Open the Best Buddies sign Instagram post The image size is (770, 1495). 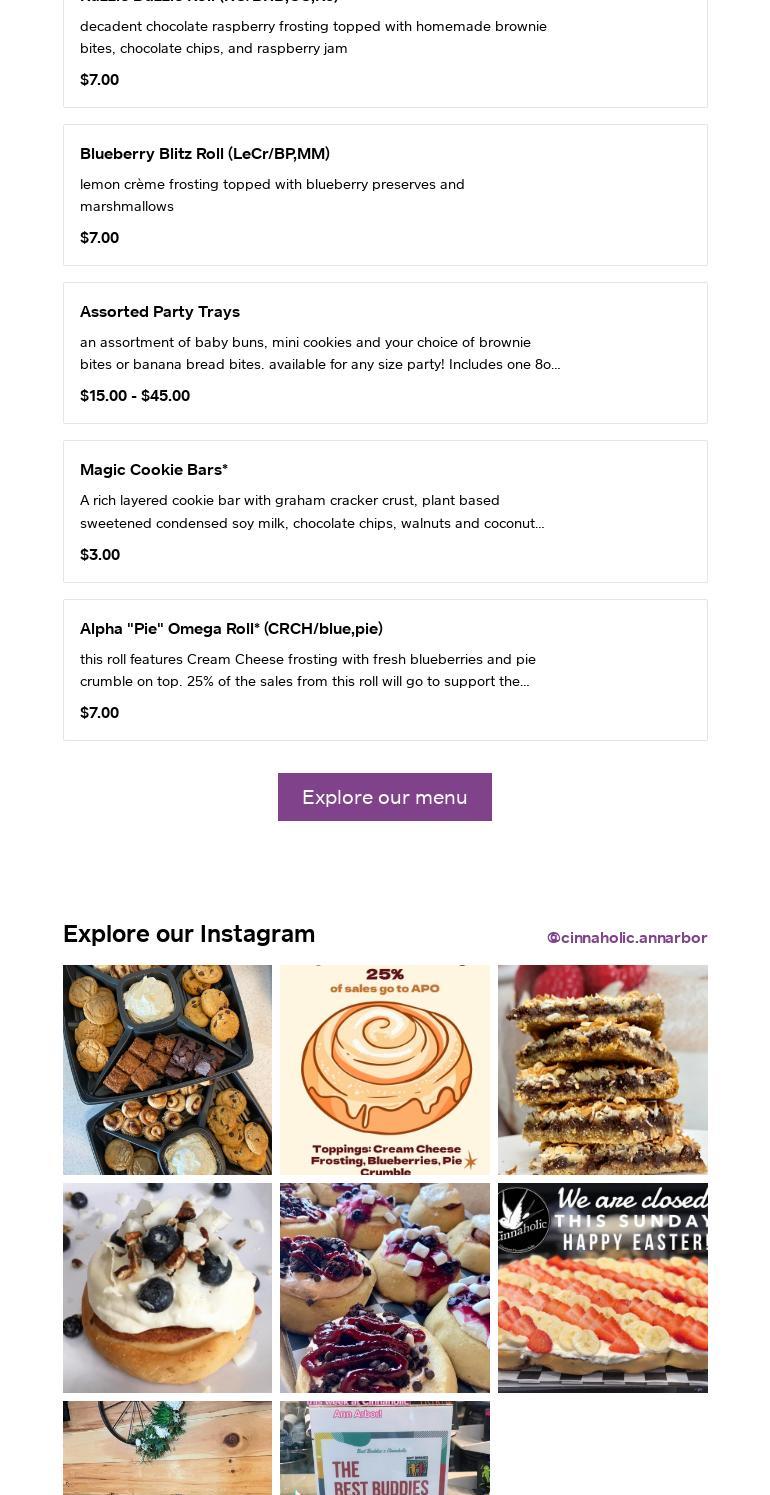pos(385,1448)
